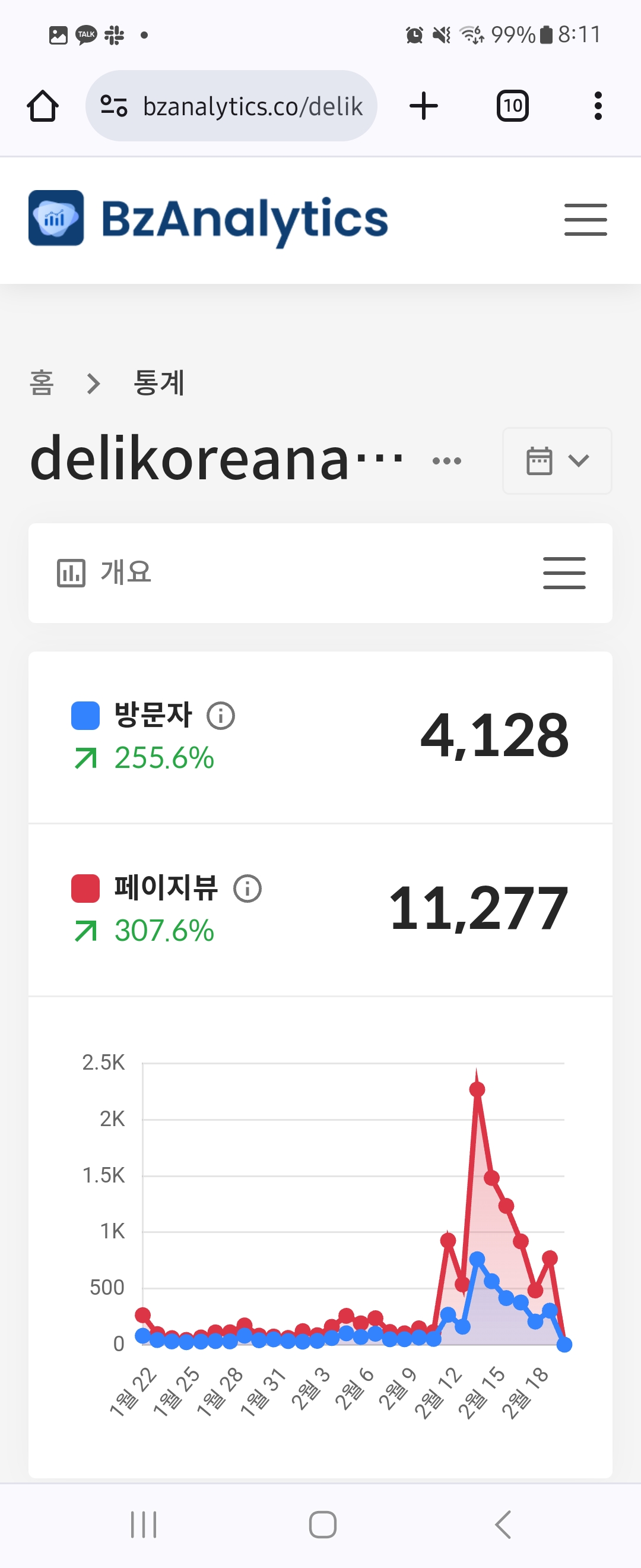Go to the 홈 breadcrumb link

coord(42,384)
